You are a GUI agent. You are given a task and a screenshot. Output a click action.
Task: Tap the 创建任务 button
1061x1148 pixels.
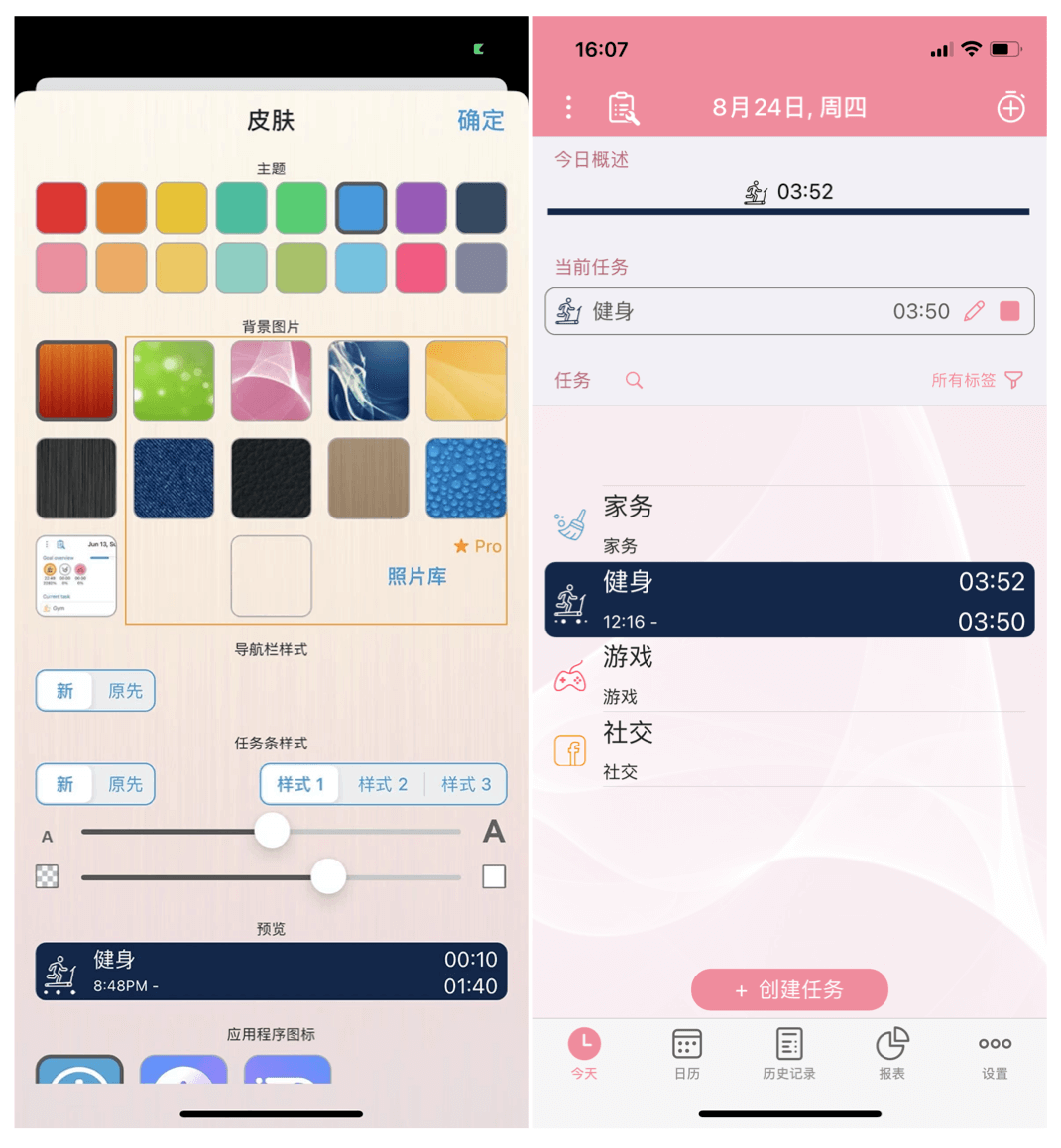(x=789, y=989)
